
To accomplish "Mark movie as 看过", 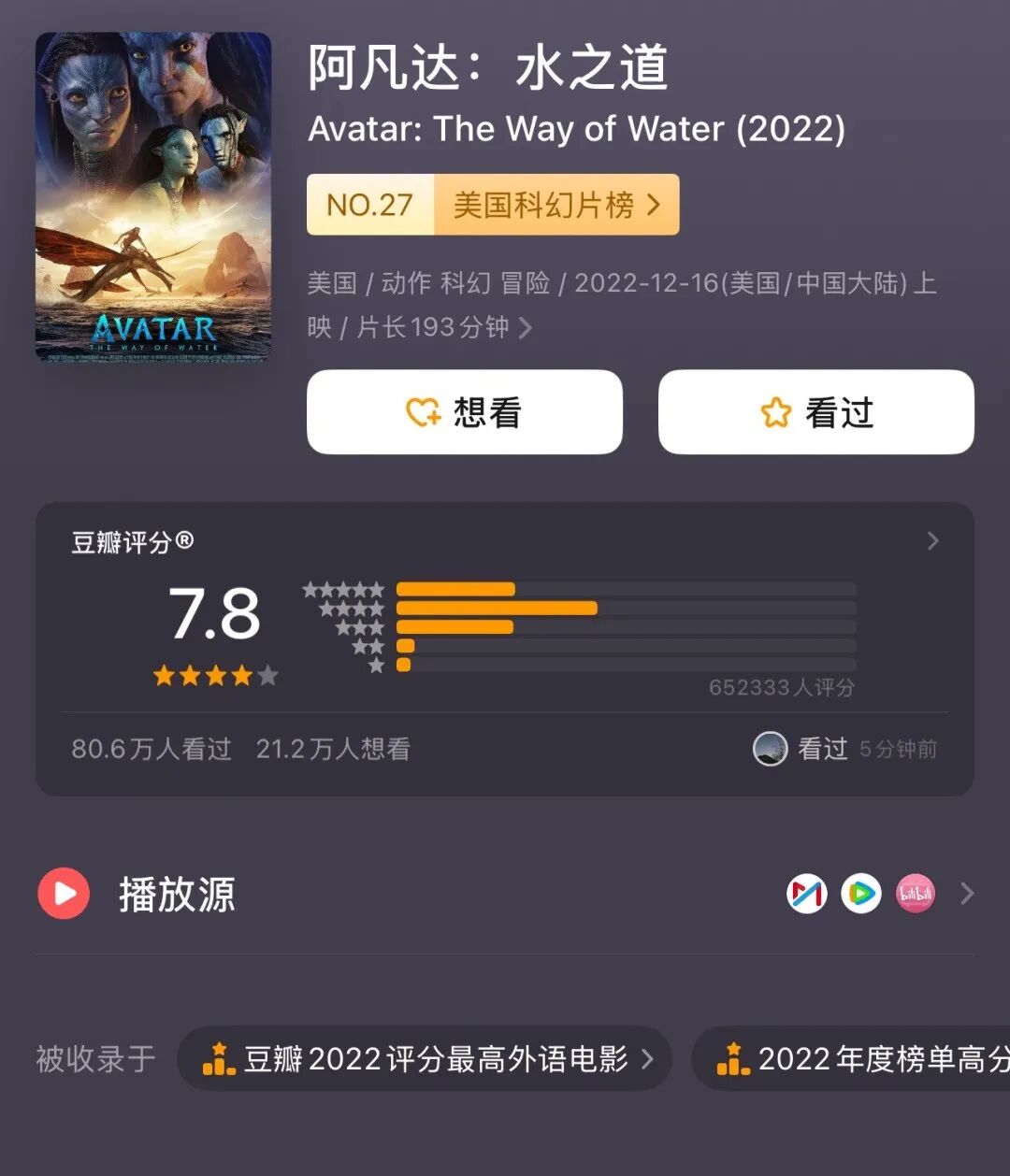I will tap(815, 412).
